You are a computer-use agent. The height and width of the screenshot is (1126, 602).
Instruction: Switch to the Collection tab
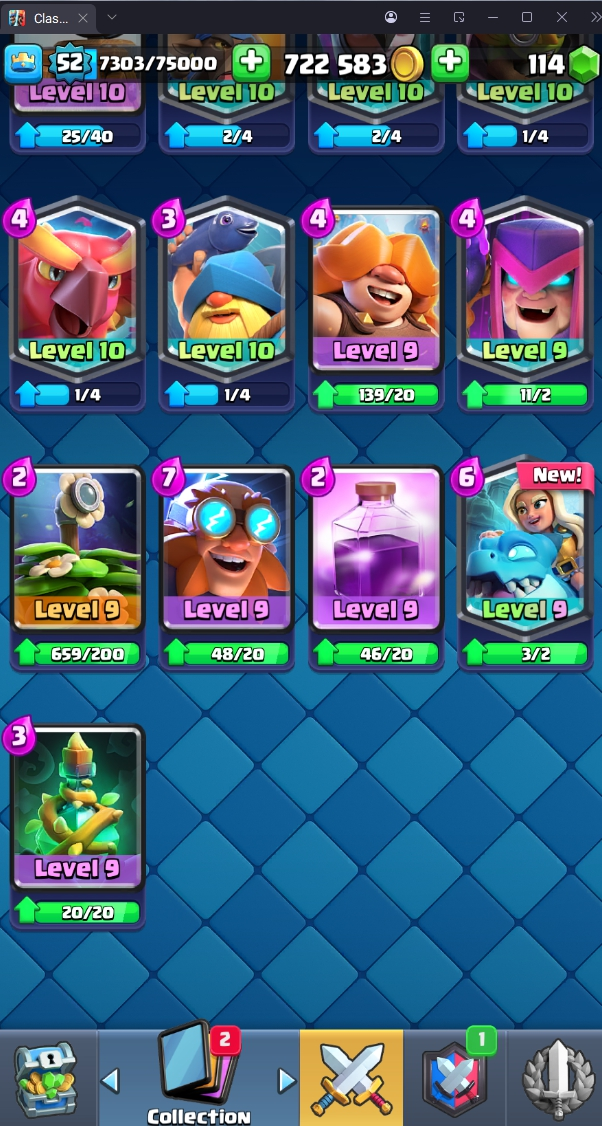(198, 1078)
